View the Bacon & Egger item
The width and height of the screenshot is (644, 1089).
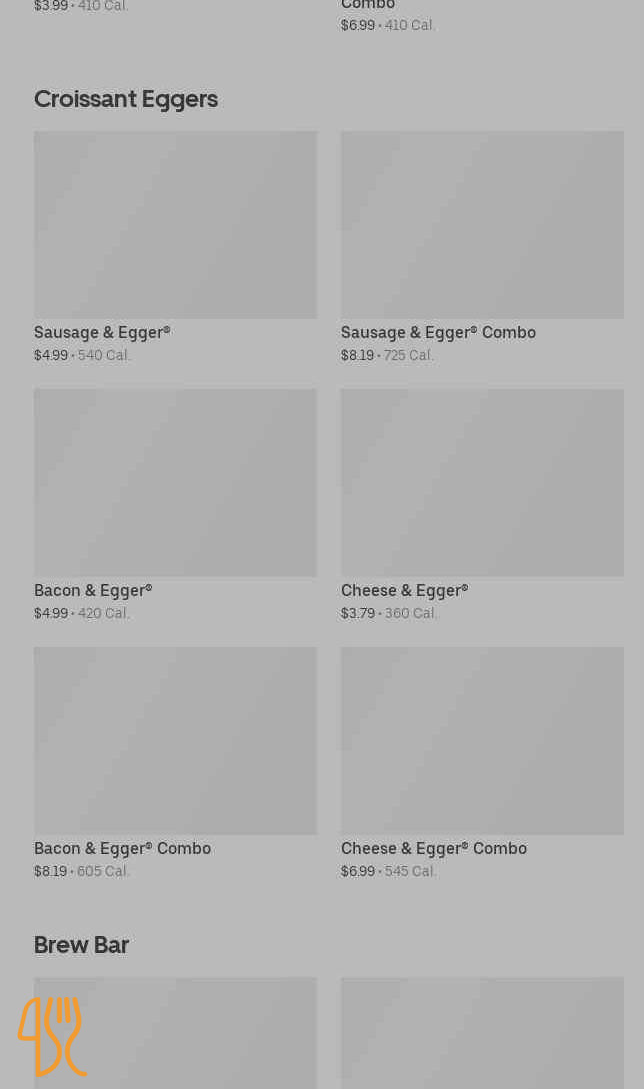pyautogui.click(x=175, y=505)
